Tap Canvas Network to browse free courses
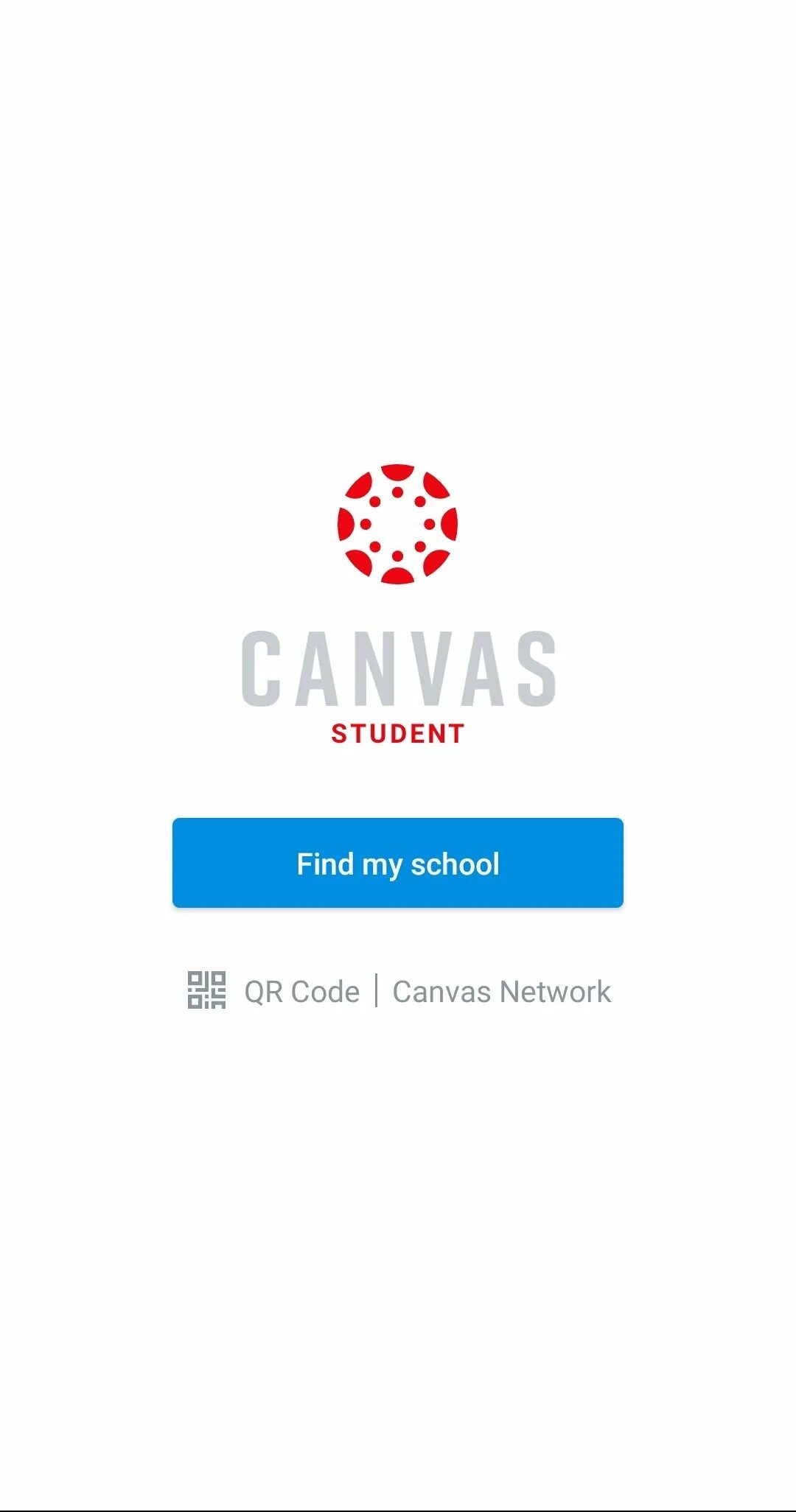 click(502, 991)
